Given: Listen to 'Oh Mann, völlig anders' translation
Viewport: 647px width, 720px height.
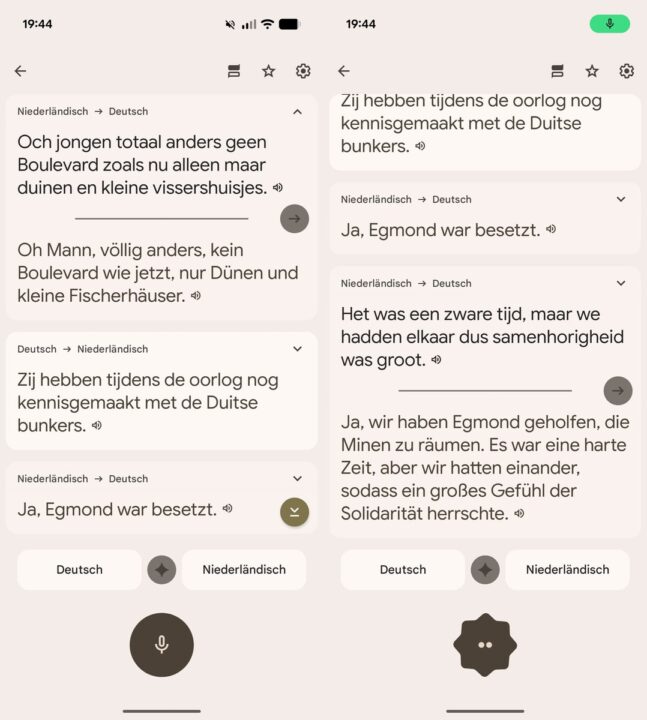Looking at the screenshot, I should pyautogui.click(x=196, y=296).
